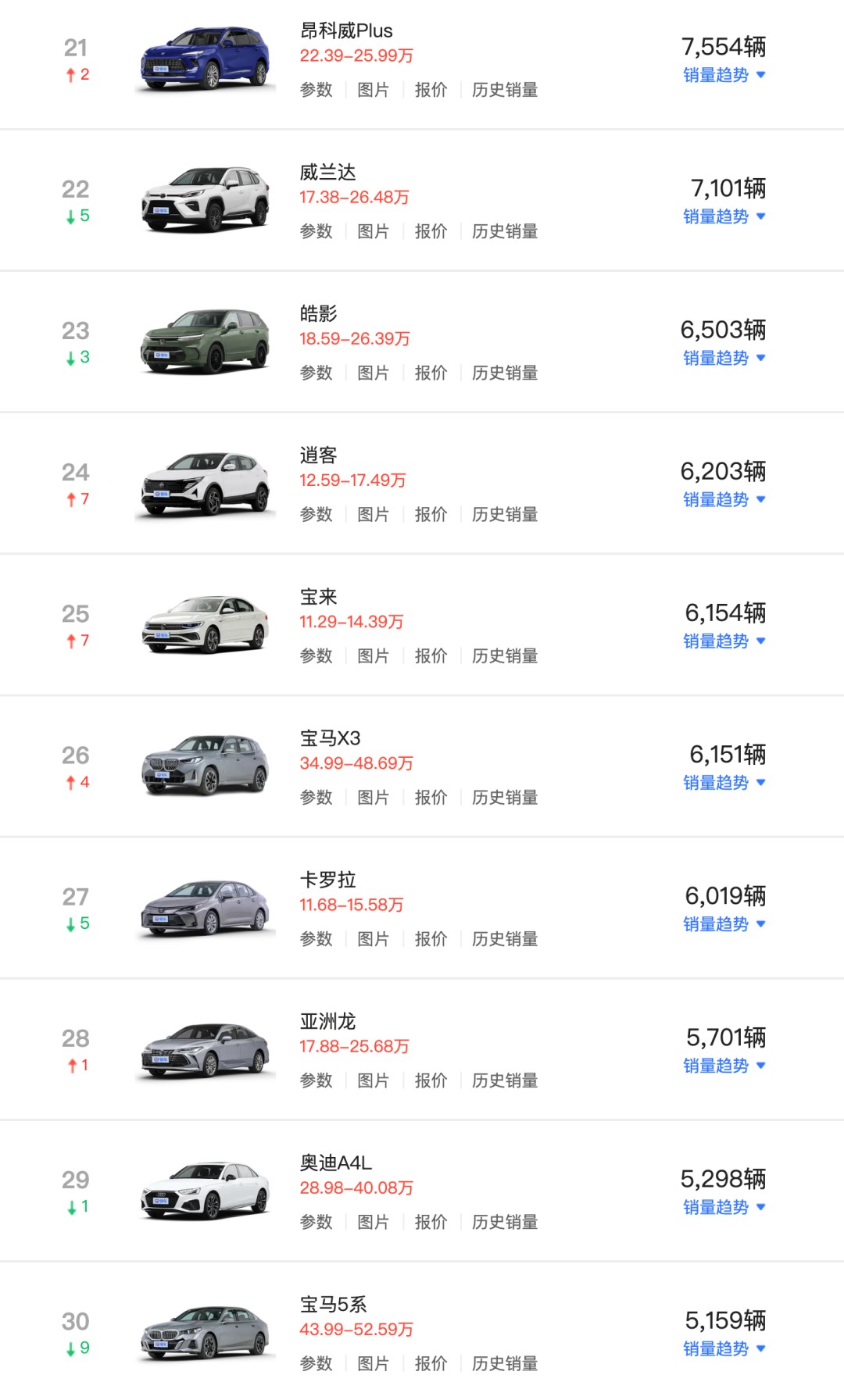The image size is (844, 1400).
Task: Expand 销量趋势 for 逍客
Action: [724, 499]
